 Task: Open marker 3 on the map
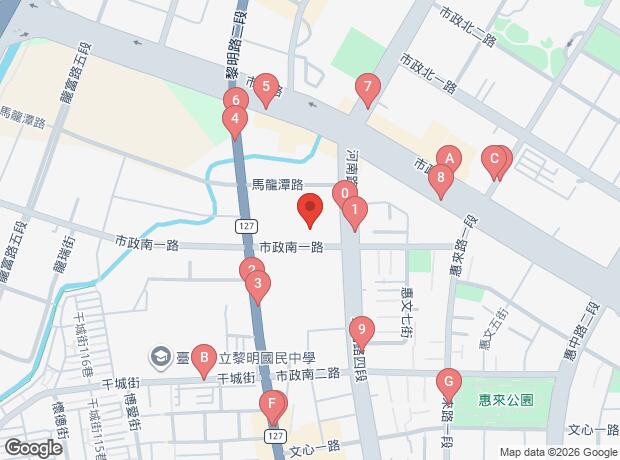point(258,286)
